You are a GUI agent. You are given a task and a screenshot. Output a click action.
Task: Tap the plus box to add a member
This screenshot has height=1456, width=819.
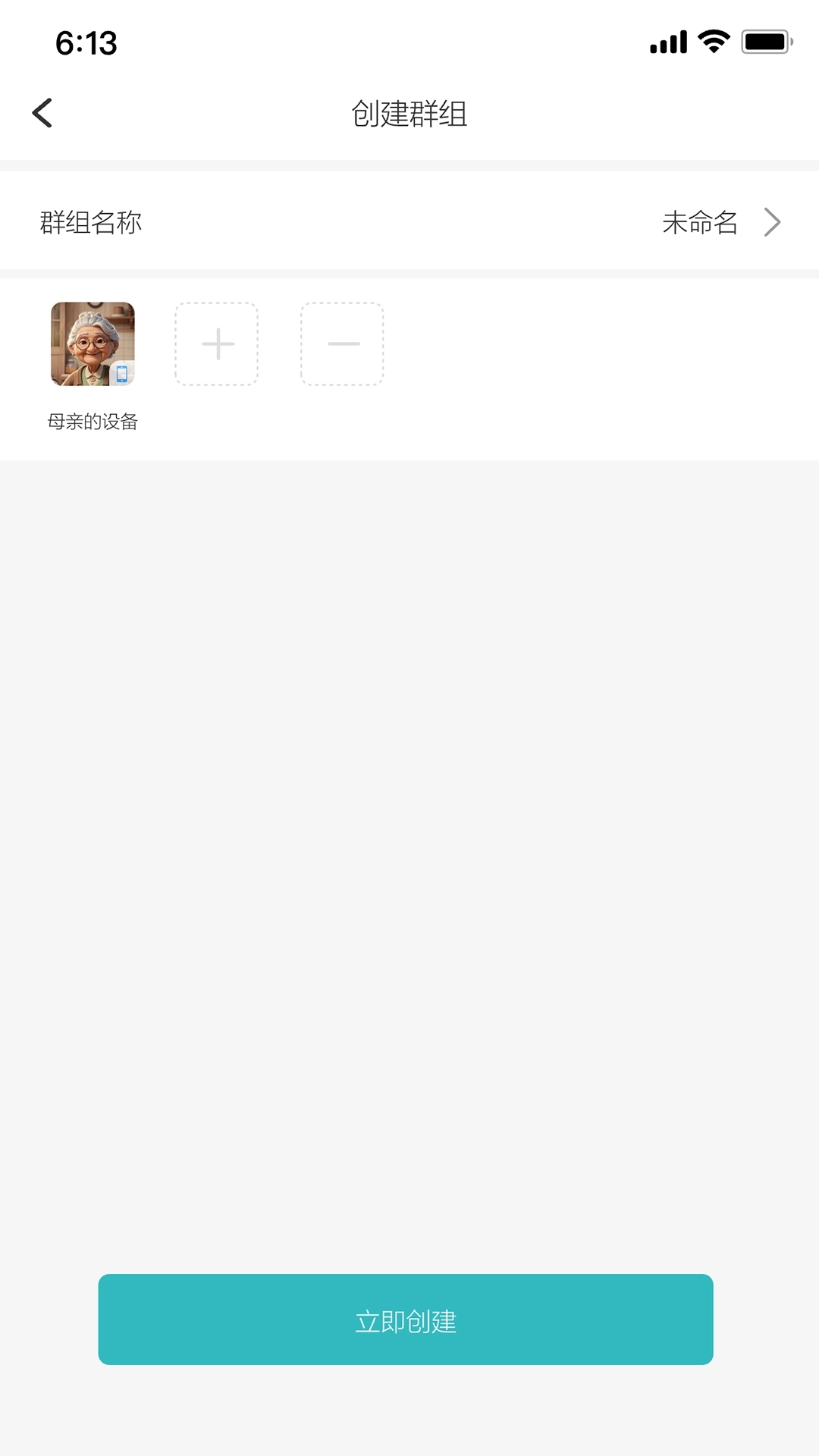point(217,344)
